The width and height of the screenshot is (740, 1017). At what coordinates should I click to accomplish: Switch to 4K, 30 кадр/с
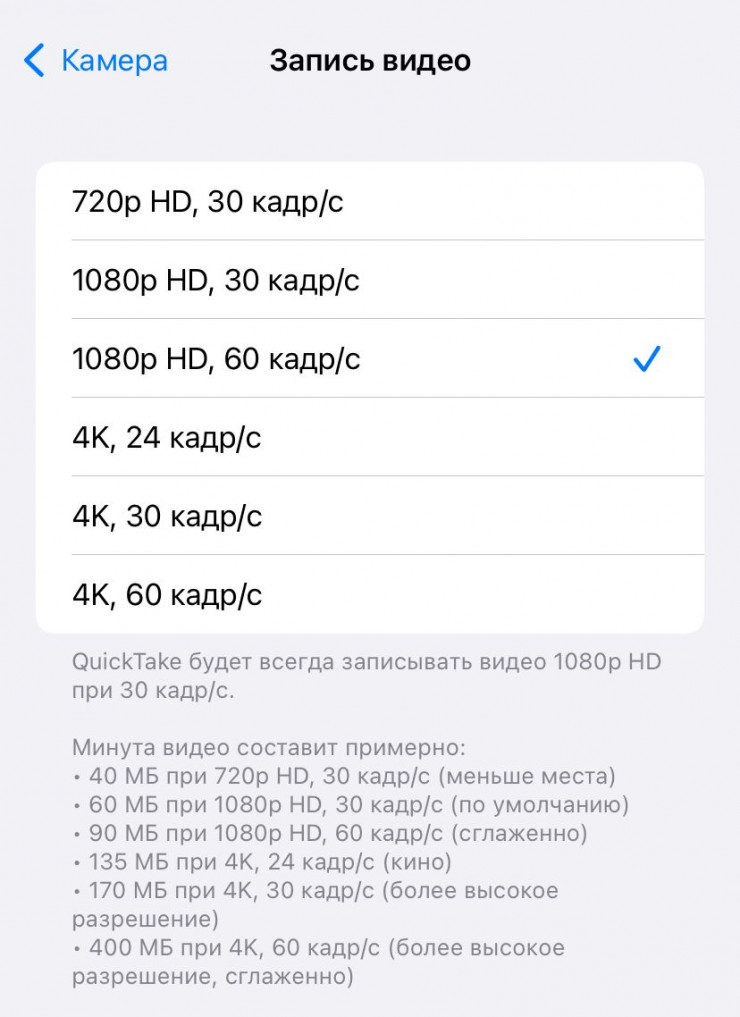[x=369, y=516]
